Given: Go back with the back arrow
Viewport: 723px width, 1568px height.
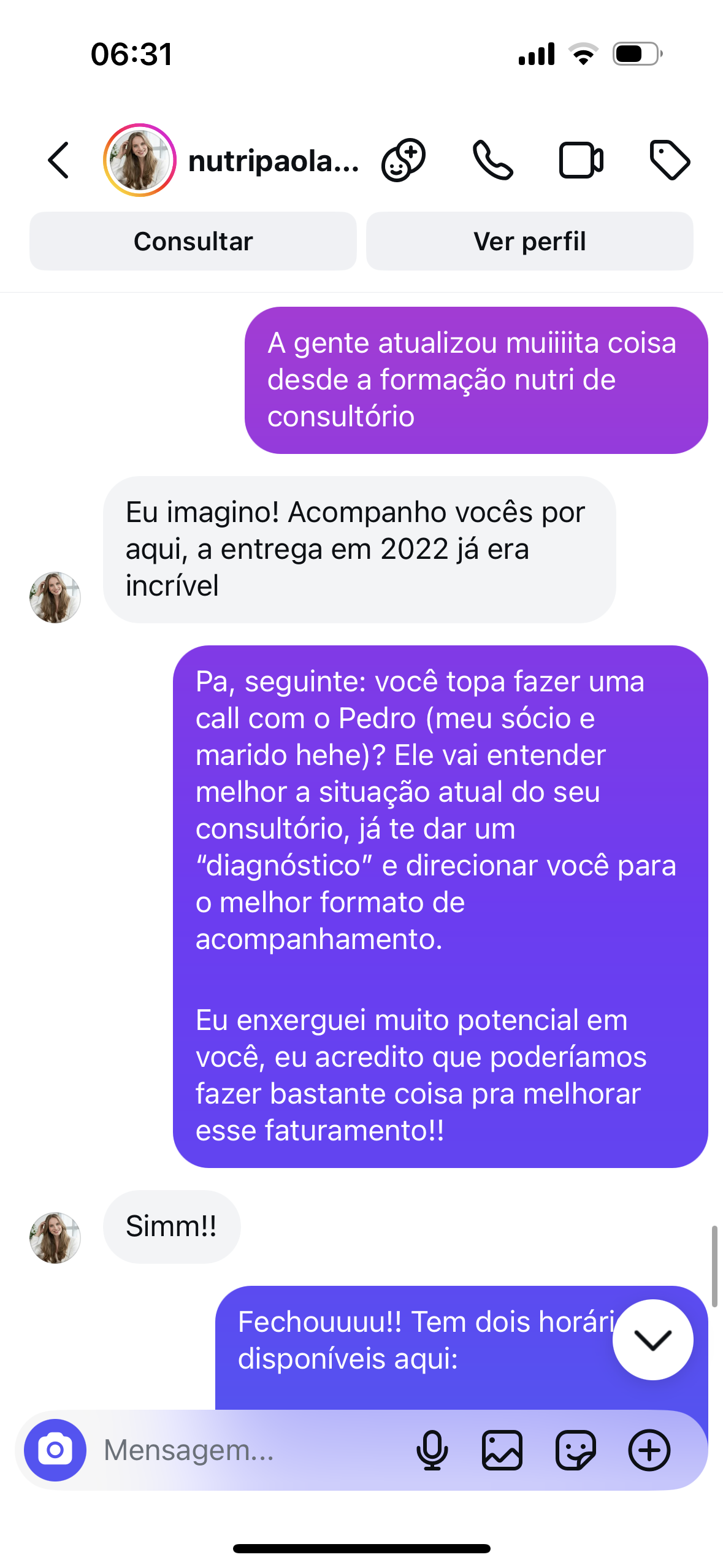Looking at the screenshot, I should tap(58, 160).
